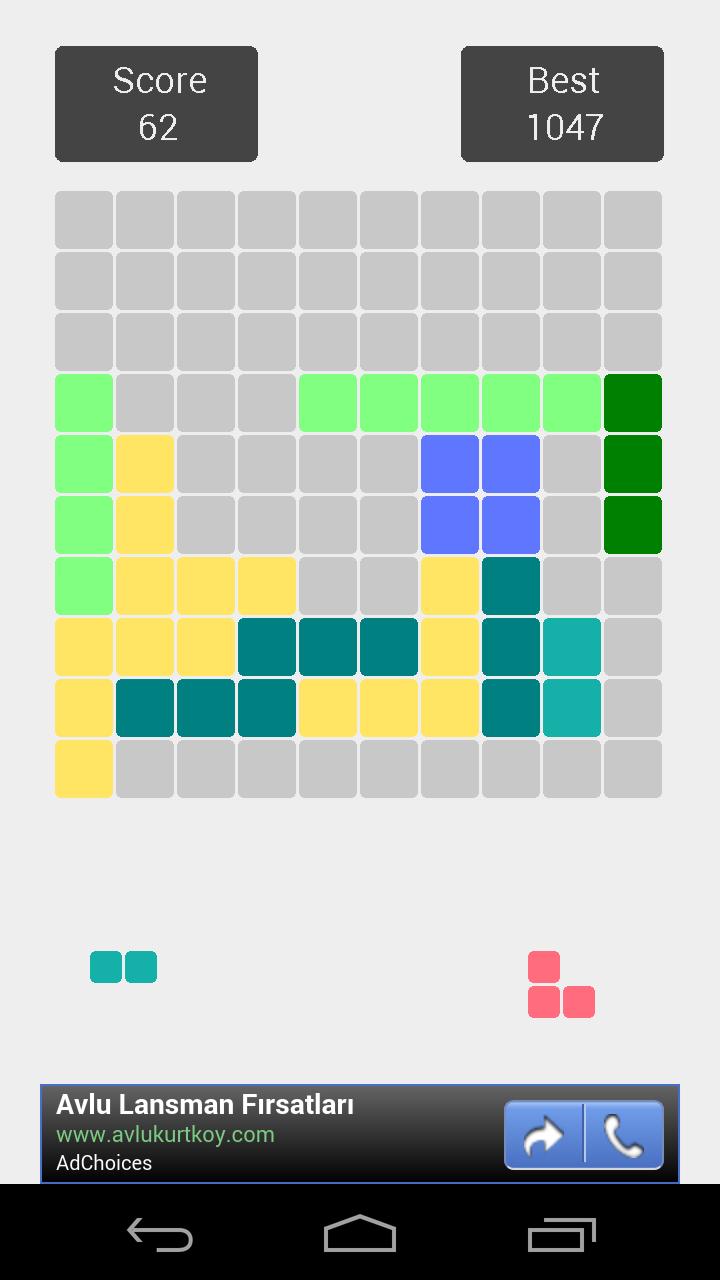The image size is (720, 1280).
Task: Open the Avlu Lansman Fırsatları ad
Action: point(205,1105)
